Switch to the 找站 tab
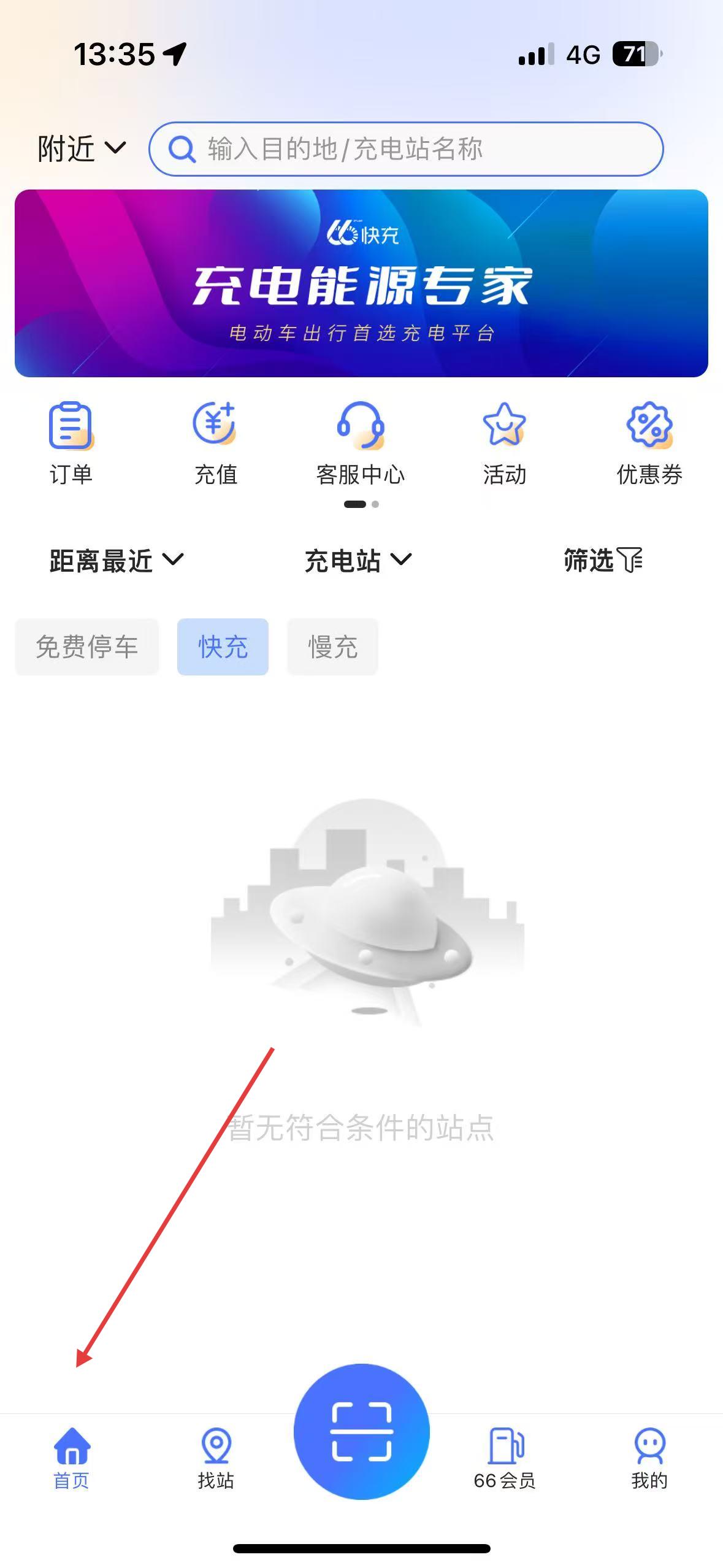Viewport: 723px width, 1568px height. click(216, 1459)
